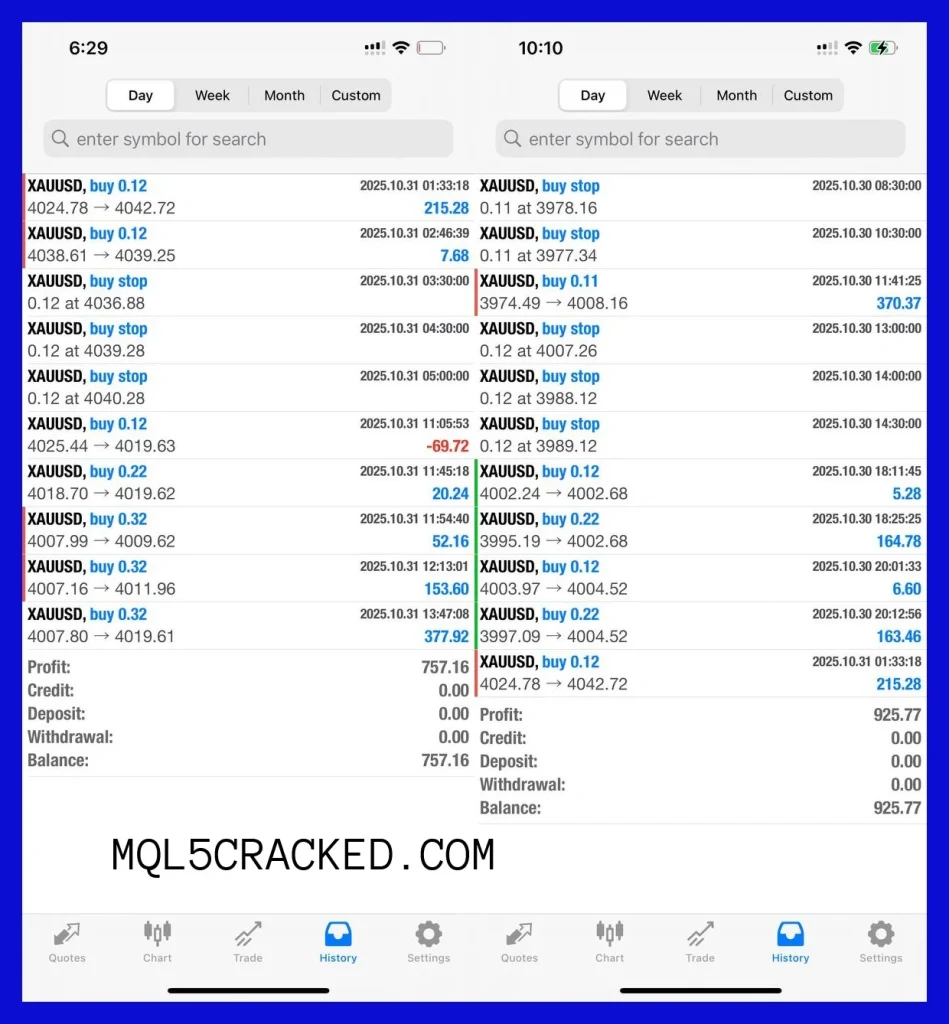949x1024 pixels.
Task: Select the trade with 370.37 profit on the right
Action: coord(700,292)
